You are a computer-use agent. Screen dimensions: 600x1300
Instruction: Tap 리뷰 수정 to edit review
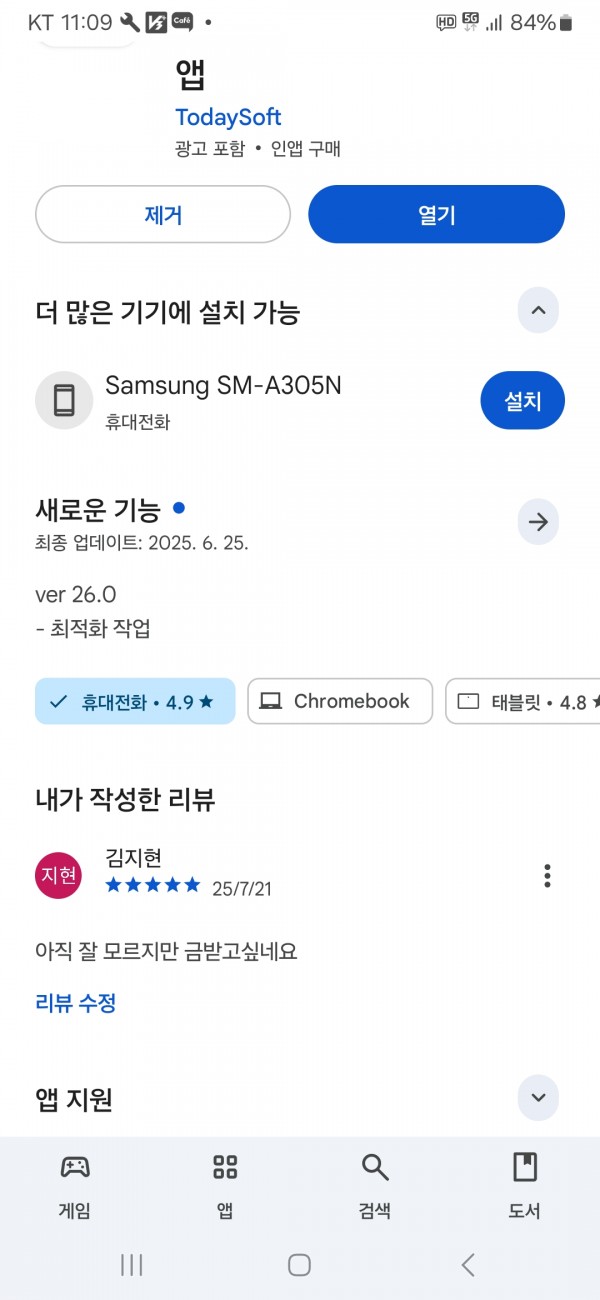coord(76,1003)
